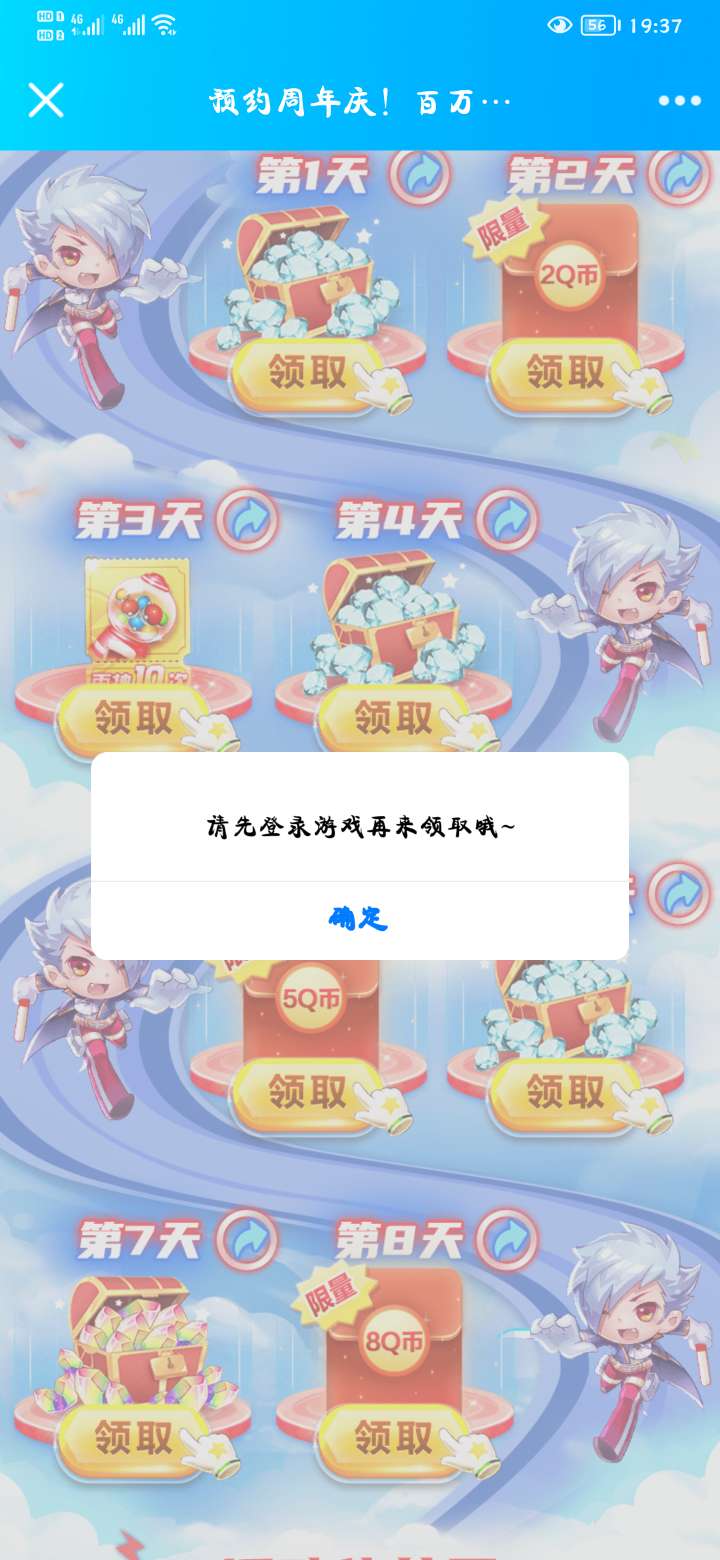This screenshot has width=720, height=1560.
Task: Claim the 第1天 diamond chest reward
Action: pyautogui.click(x=307, y=373)
